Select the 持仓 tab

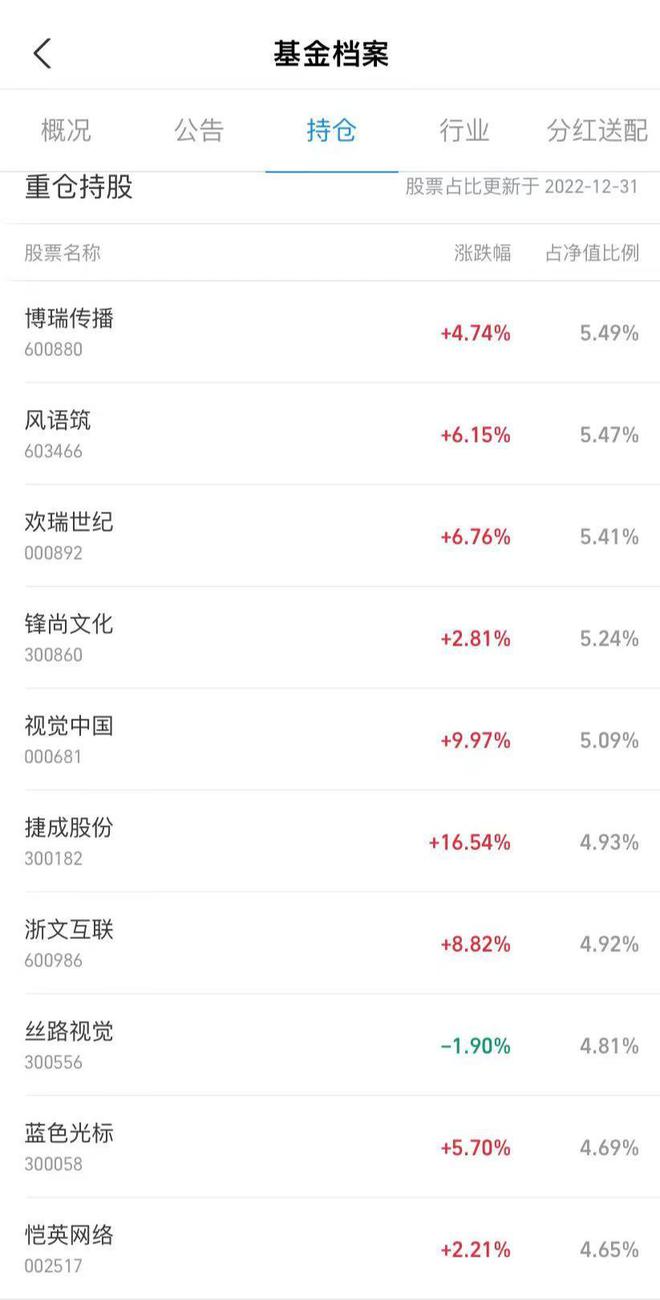click(332, 130)
